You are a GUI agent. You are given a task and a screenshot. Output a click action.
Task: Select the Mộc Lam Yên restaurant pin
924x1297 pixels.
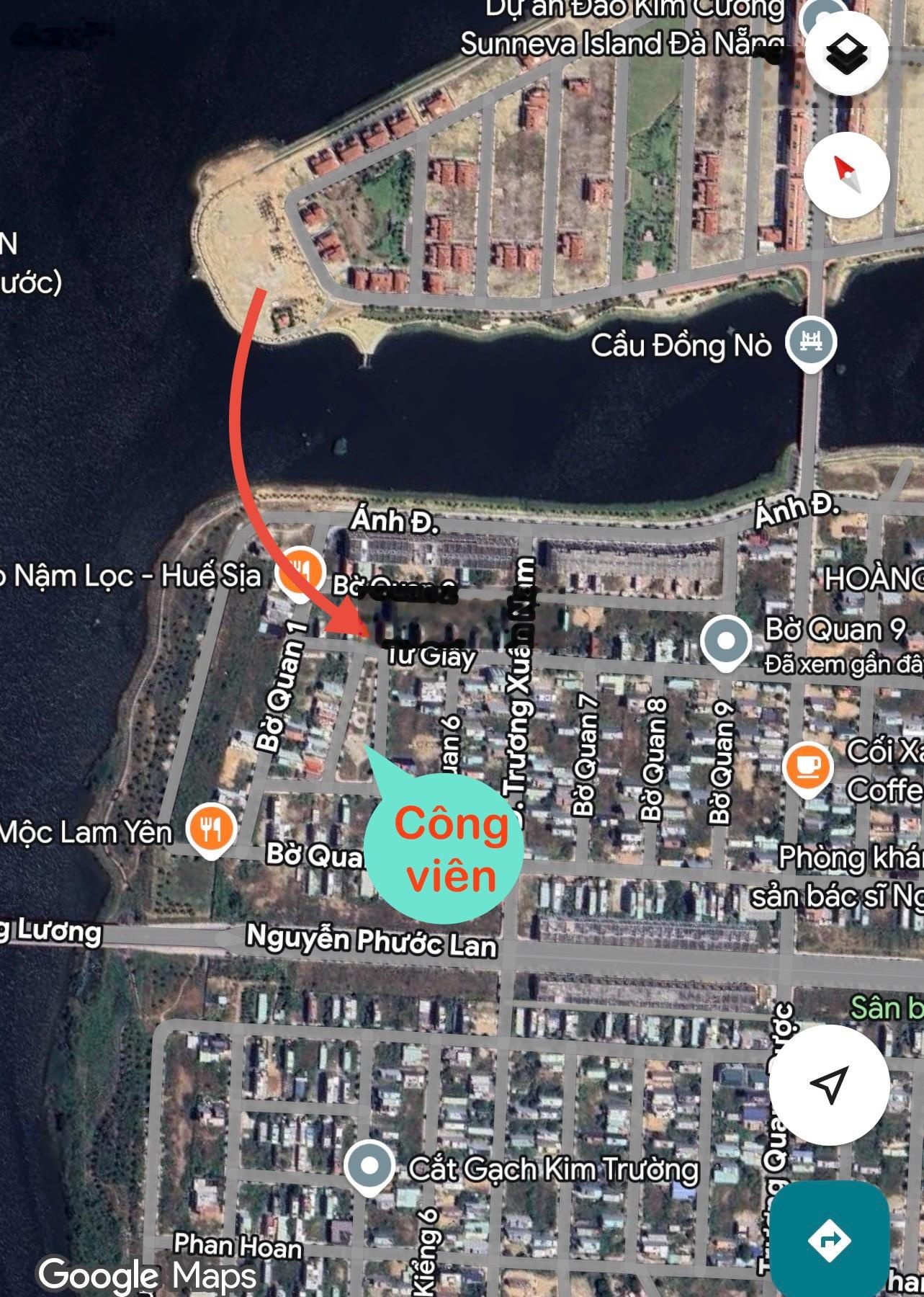(210, 830)
